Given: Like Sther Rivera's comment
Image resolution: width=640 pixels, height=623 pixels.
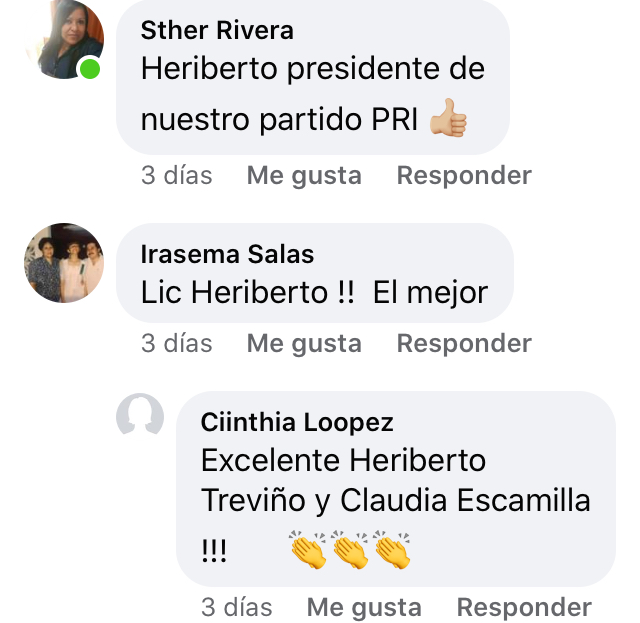Looking at the screenshot, I should [x=304, y=176].
